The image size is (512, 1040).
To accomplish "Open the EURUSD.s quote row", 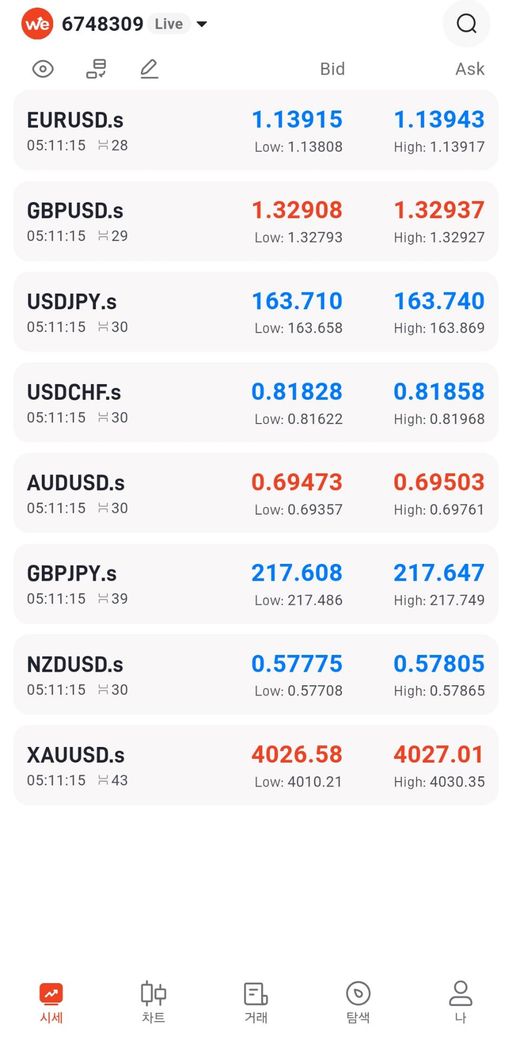I will 256,130.
